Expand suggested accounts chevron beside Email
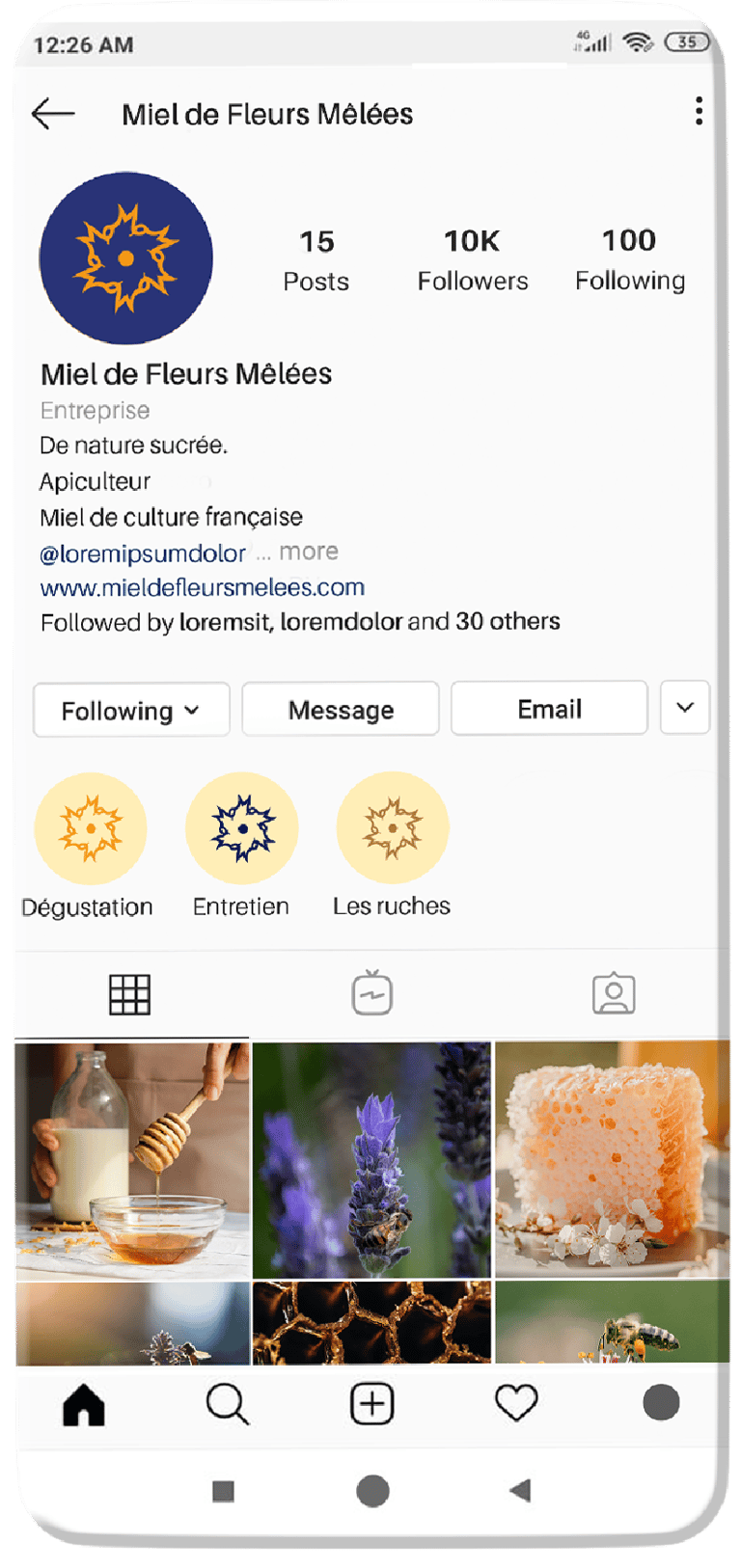The width and height of the screenshot is (741, 1568). [685, 708]
